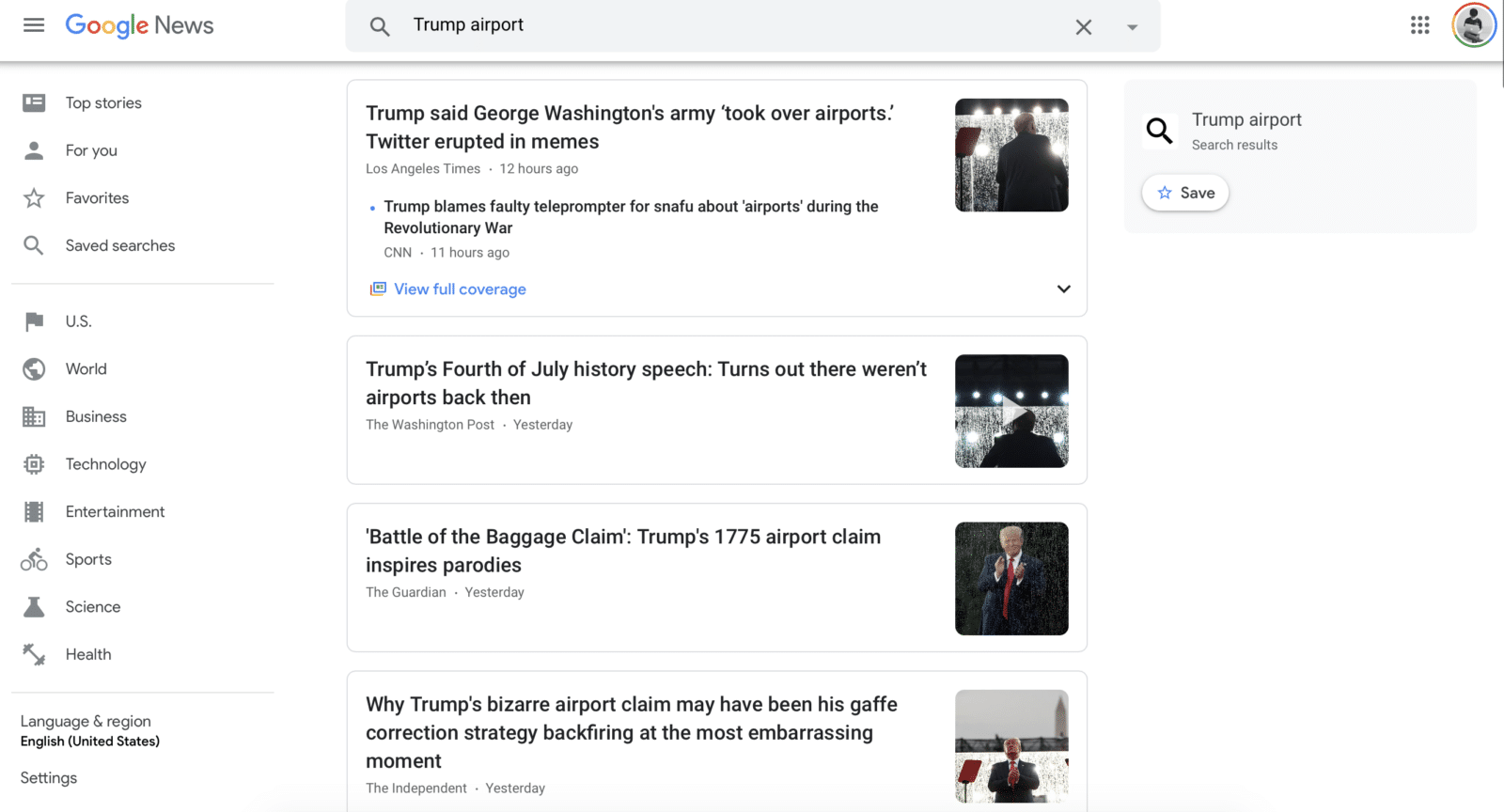Open the Technology section
The image size is (1504, 812).
(x=105, y=464)
